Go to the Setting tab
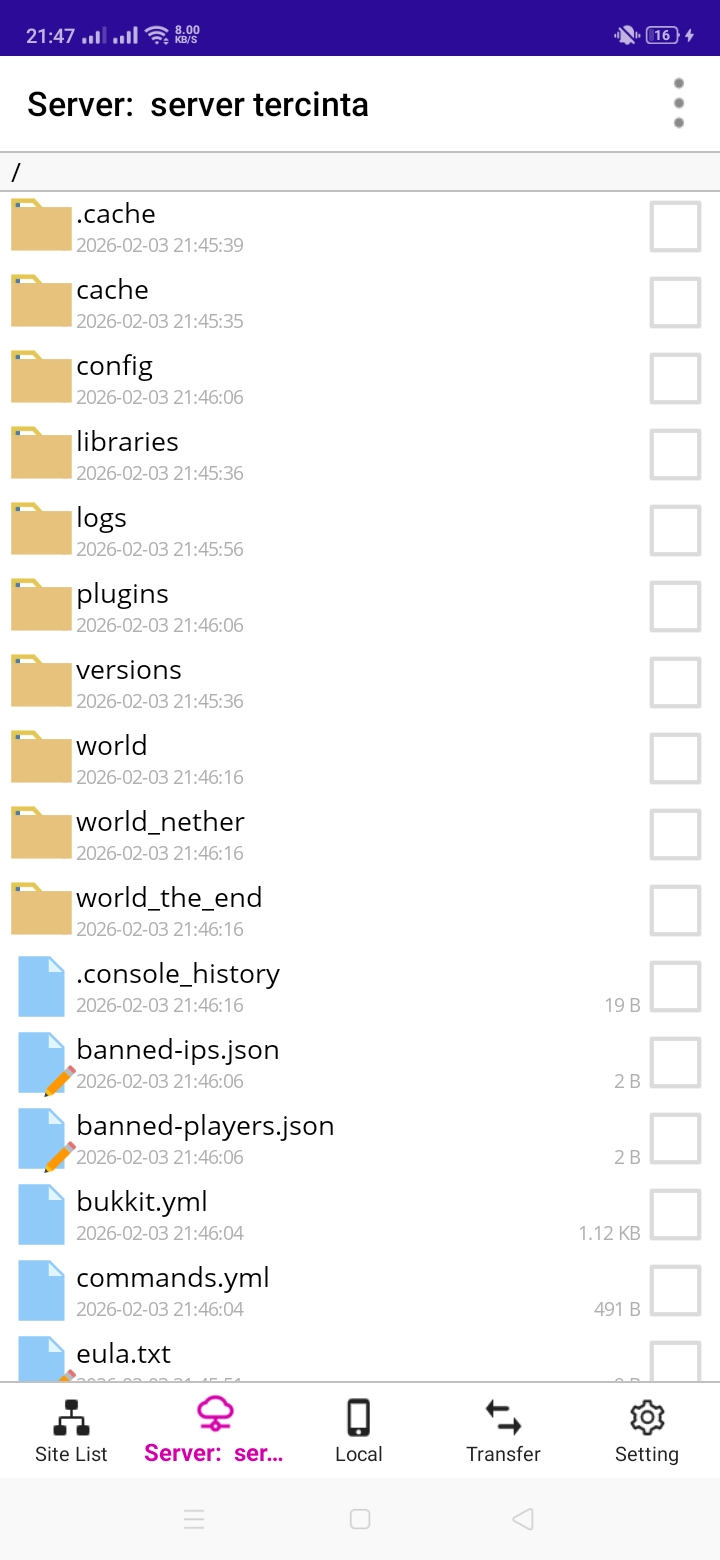 (x=647, y=1431)
